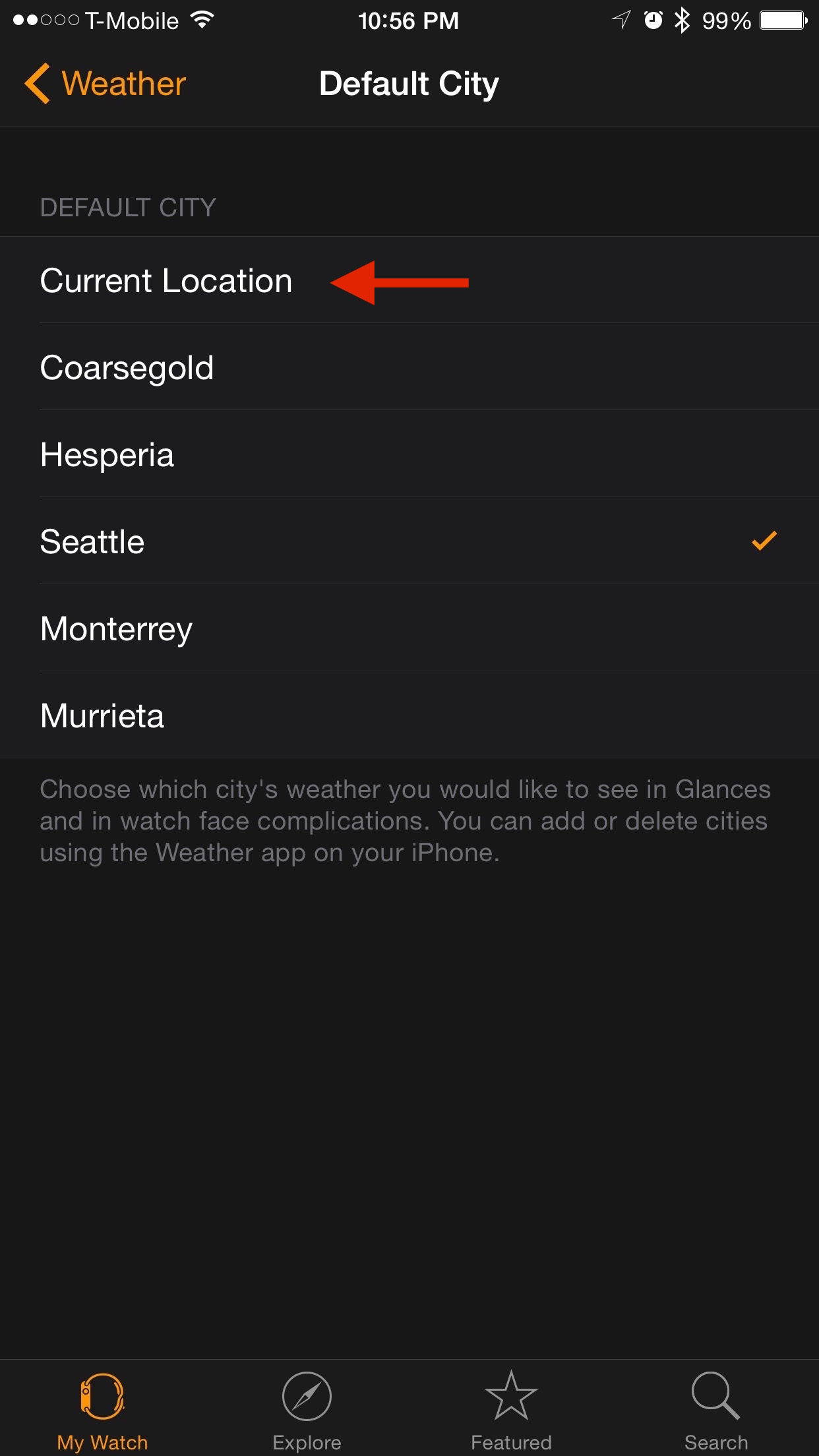Select Current Location as default city
819x1456 pixels.
tap(166, 281)
